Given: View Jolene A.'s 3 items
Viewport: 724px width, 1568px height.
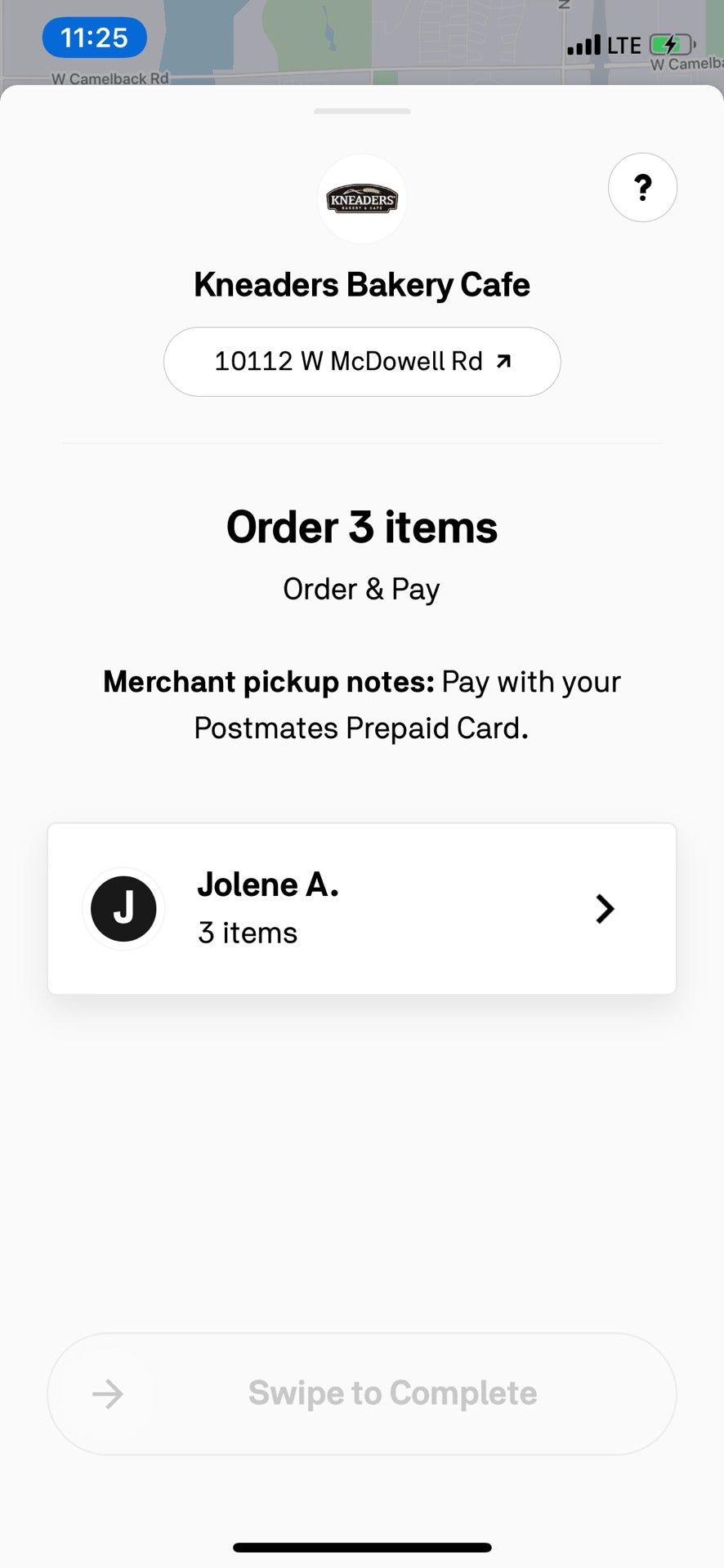Looking at the screenshot, I should (x=362, y=908).
